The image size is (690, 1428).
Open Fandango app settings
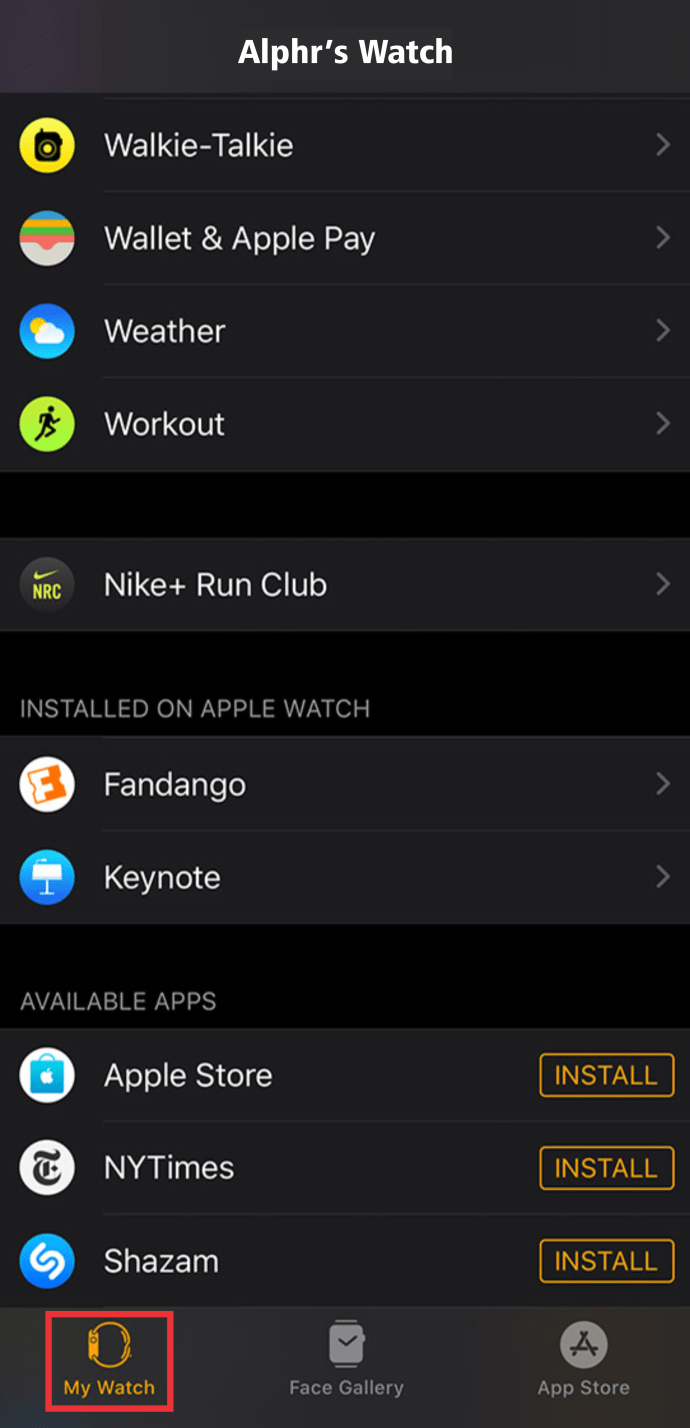point(345,784)
